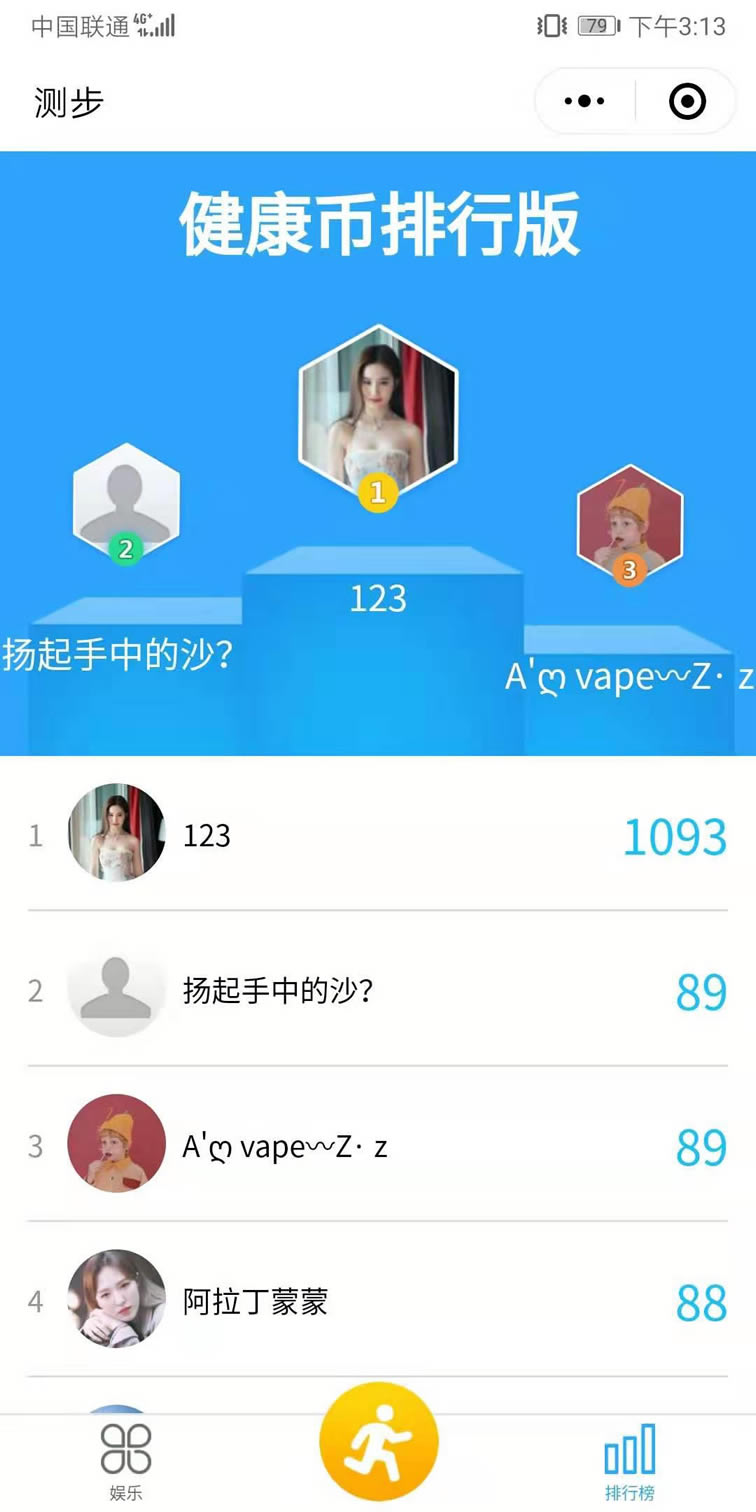Viewport: 756px width, 1512px height.
Task: Open the mini program more-options menu
Action: pos(585,101)
